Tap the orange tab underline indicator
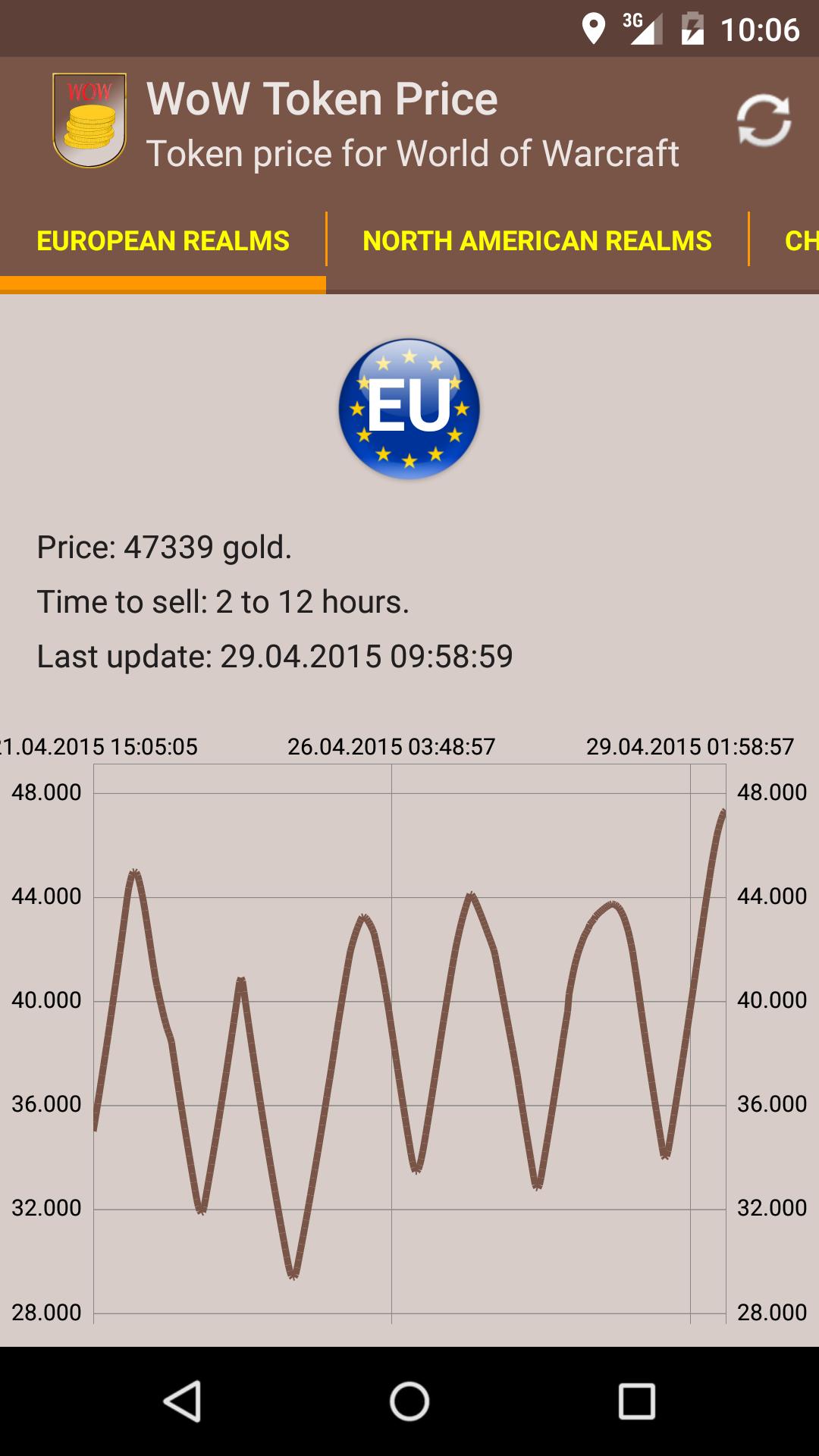This screenshot has width=819, height=1456. 162,284
